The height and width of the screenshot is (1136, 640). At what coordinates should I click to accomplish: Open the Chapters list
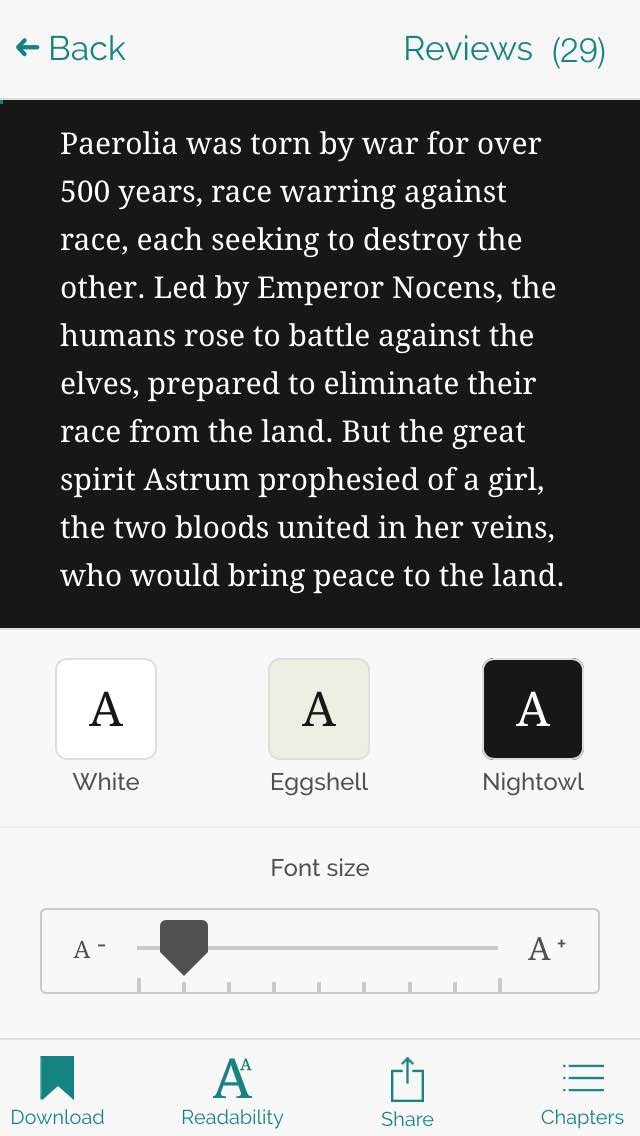(x=582, y=1090)
